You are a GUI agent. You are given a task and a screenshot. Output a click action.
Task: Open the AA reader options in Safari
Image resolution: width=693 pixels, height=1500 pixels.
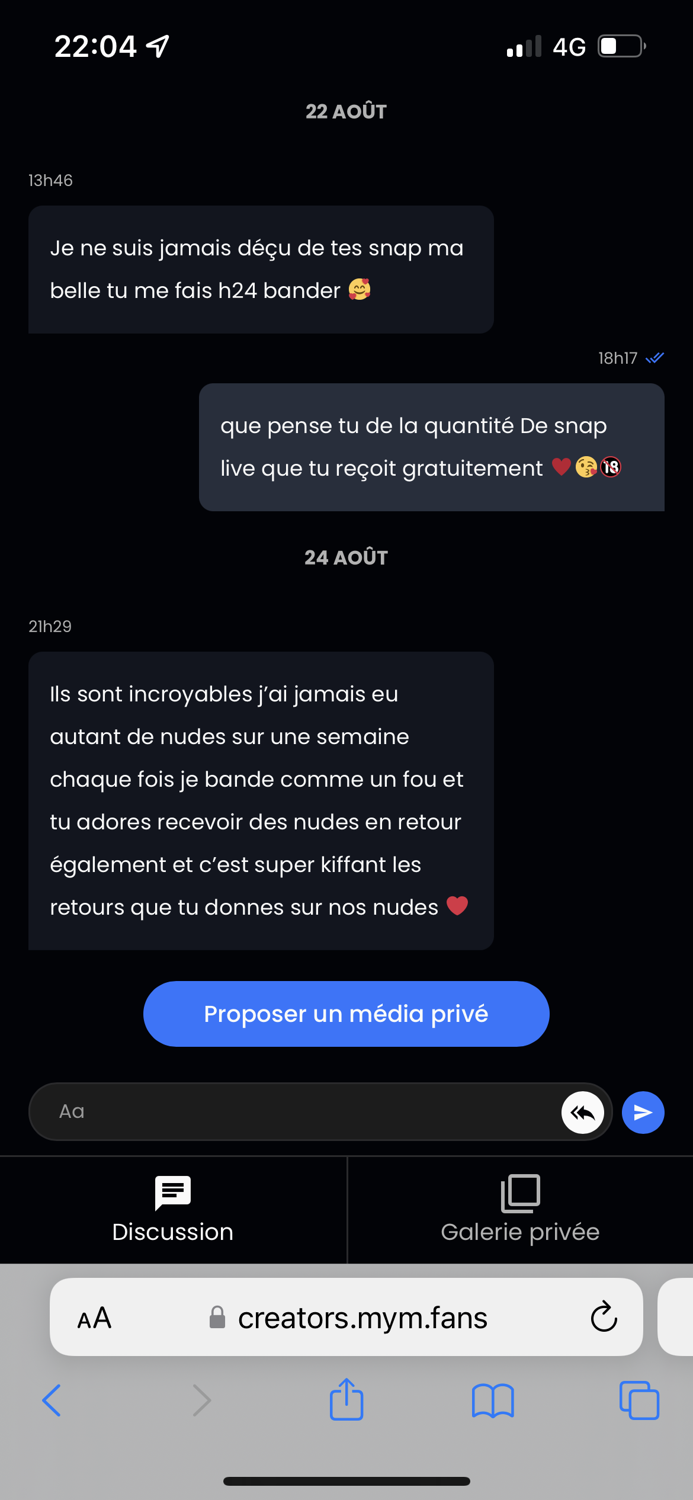pyautogui.click(x=94, y=1318)
